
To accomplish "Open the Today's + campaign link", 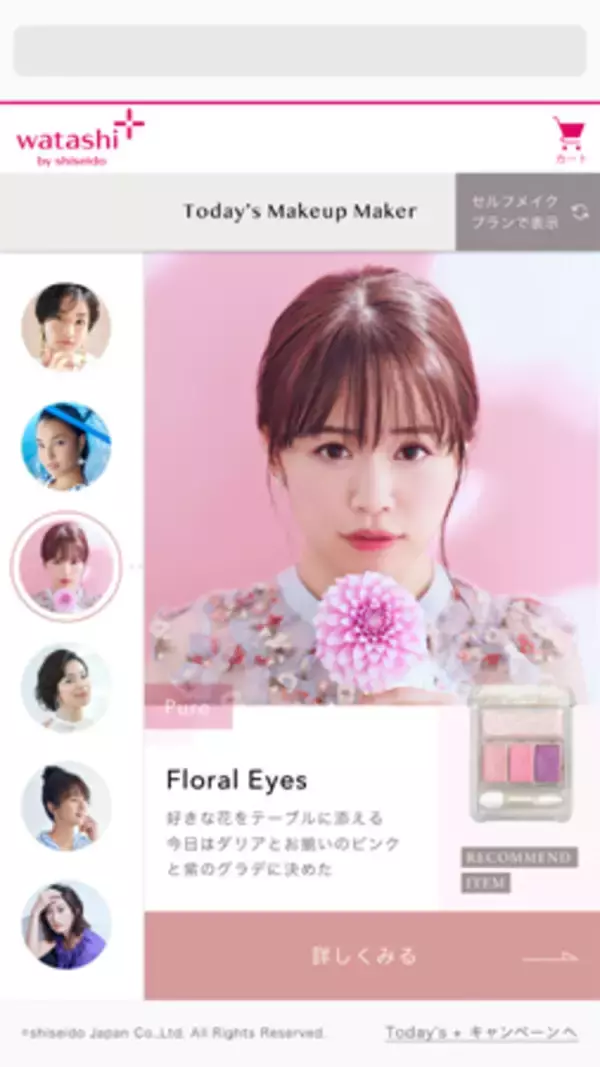I will (x=481, y=1032).
